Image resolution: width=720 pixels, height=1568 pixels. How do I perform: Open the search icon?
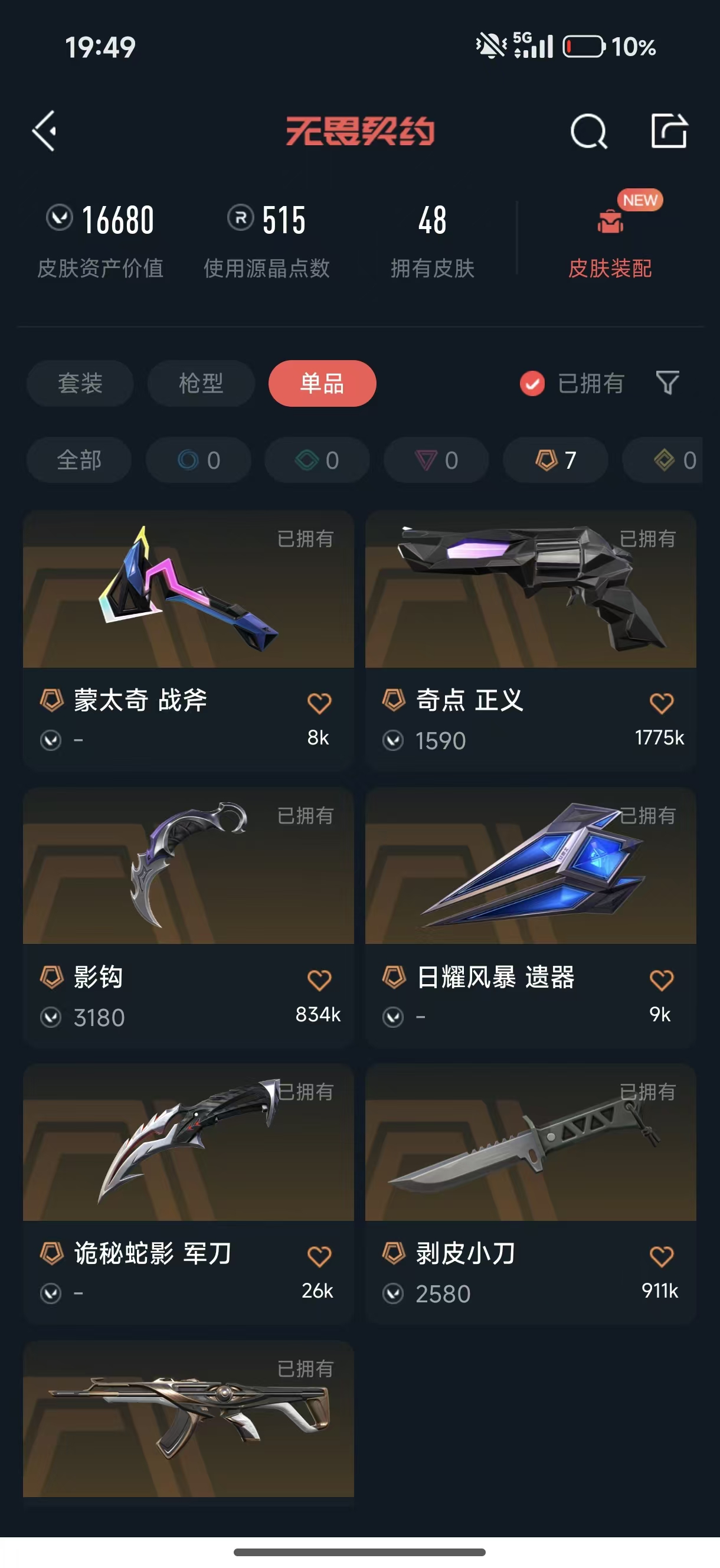588,131
